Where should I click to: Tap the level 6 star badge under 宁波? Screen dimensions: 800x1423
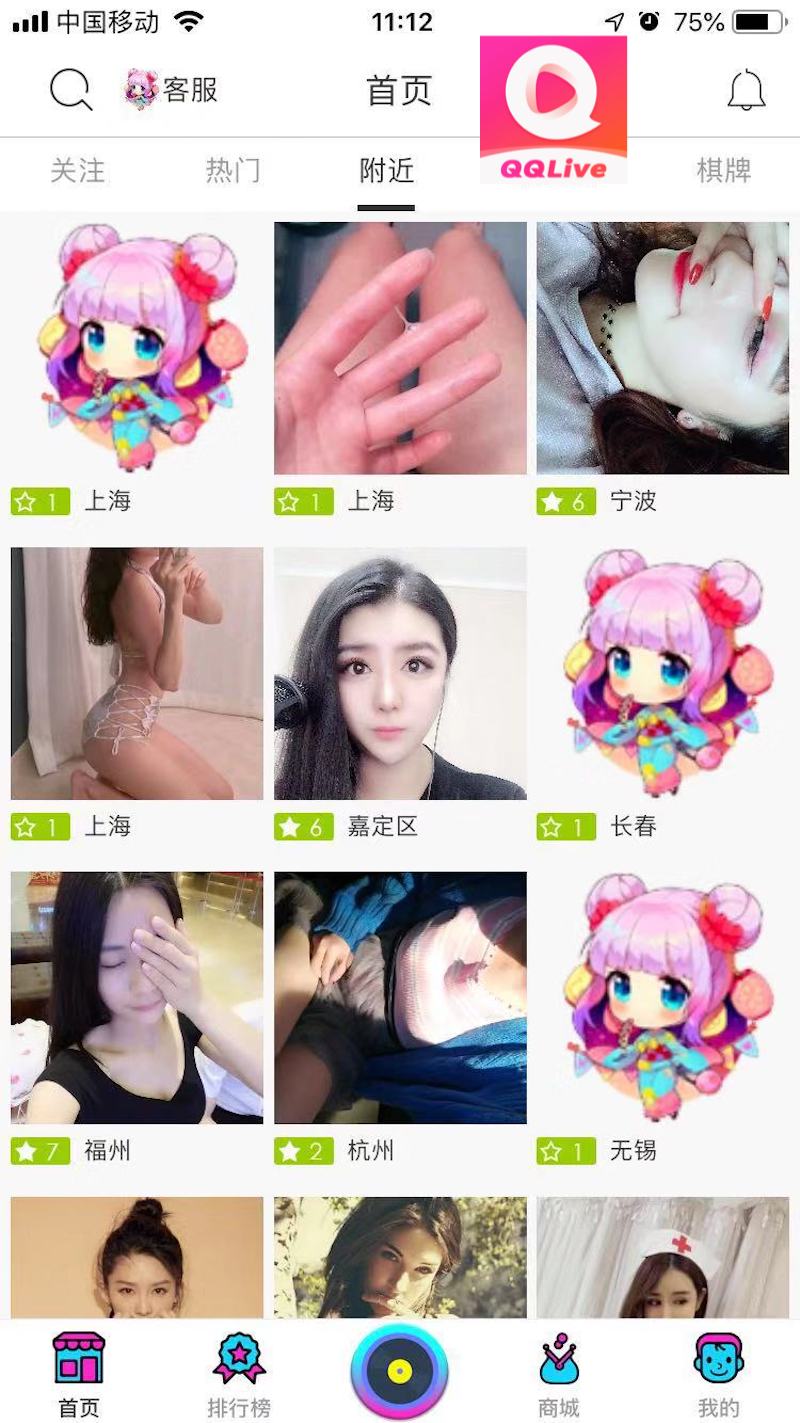click(x=567, y=501)
